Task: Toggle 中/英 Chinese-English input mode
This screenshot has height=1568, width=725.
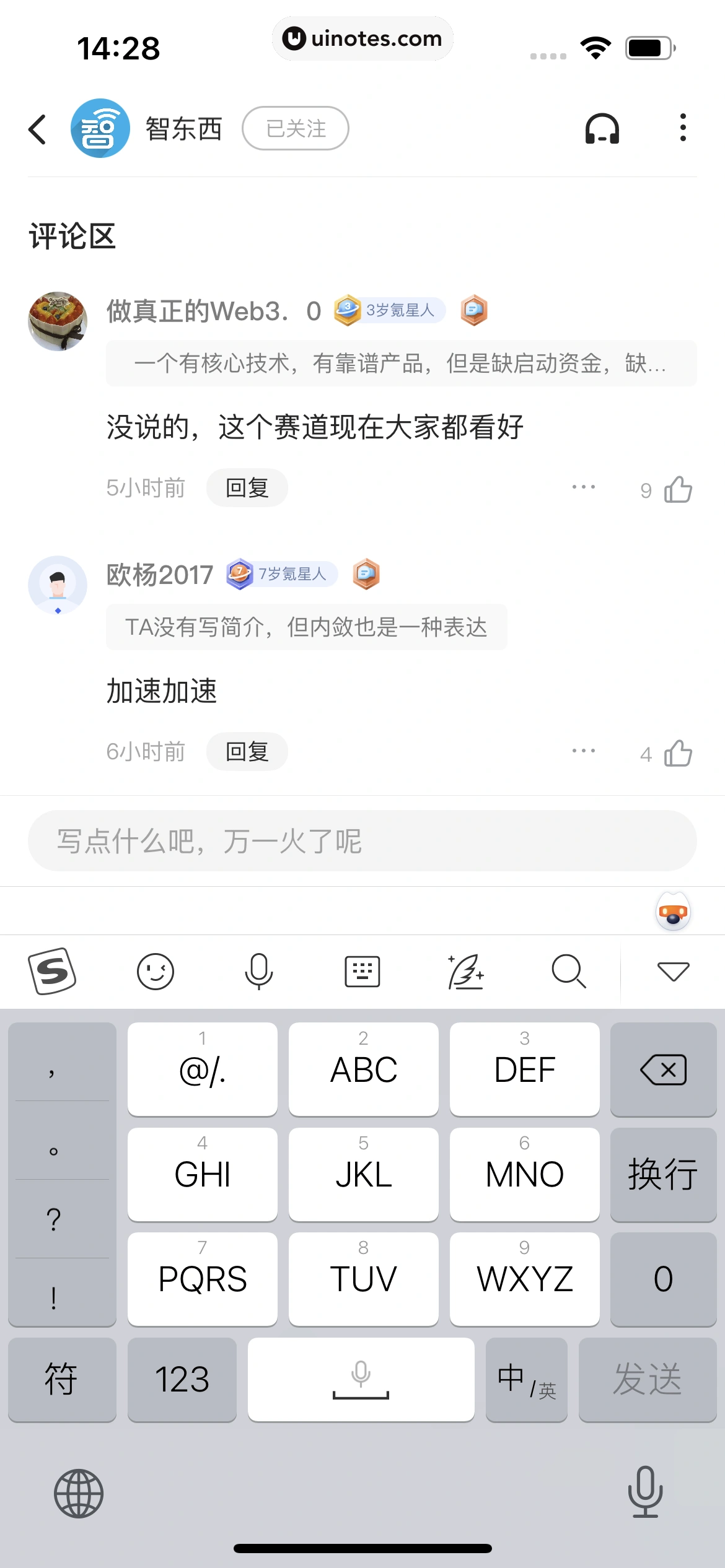Action: (526, 1379)
